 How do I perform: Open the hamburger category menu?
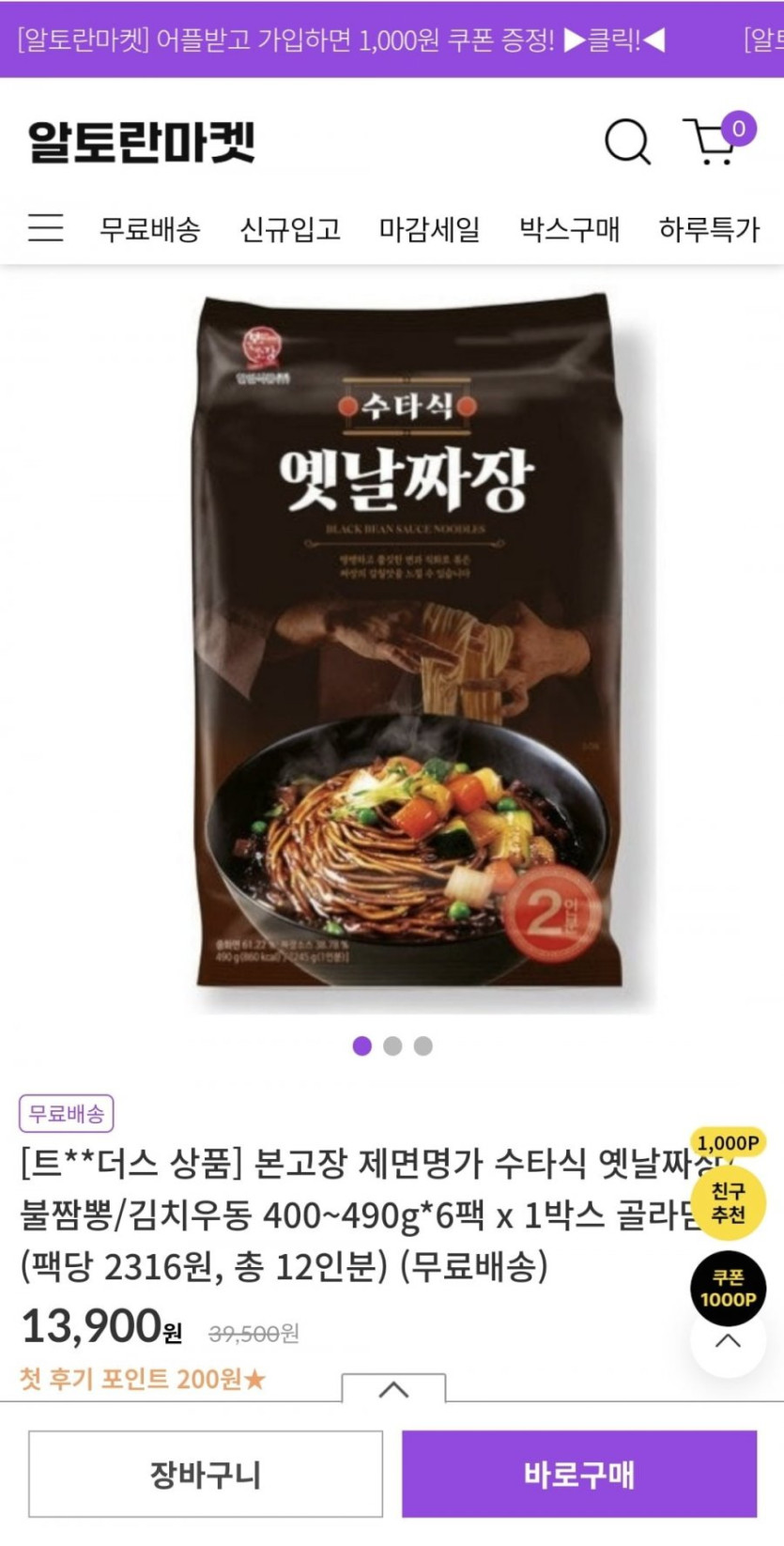click(x=46, y=227)
